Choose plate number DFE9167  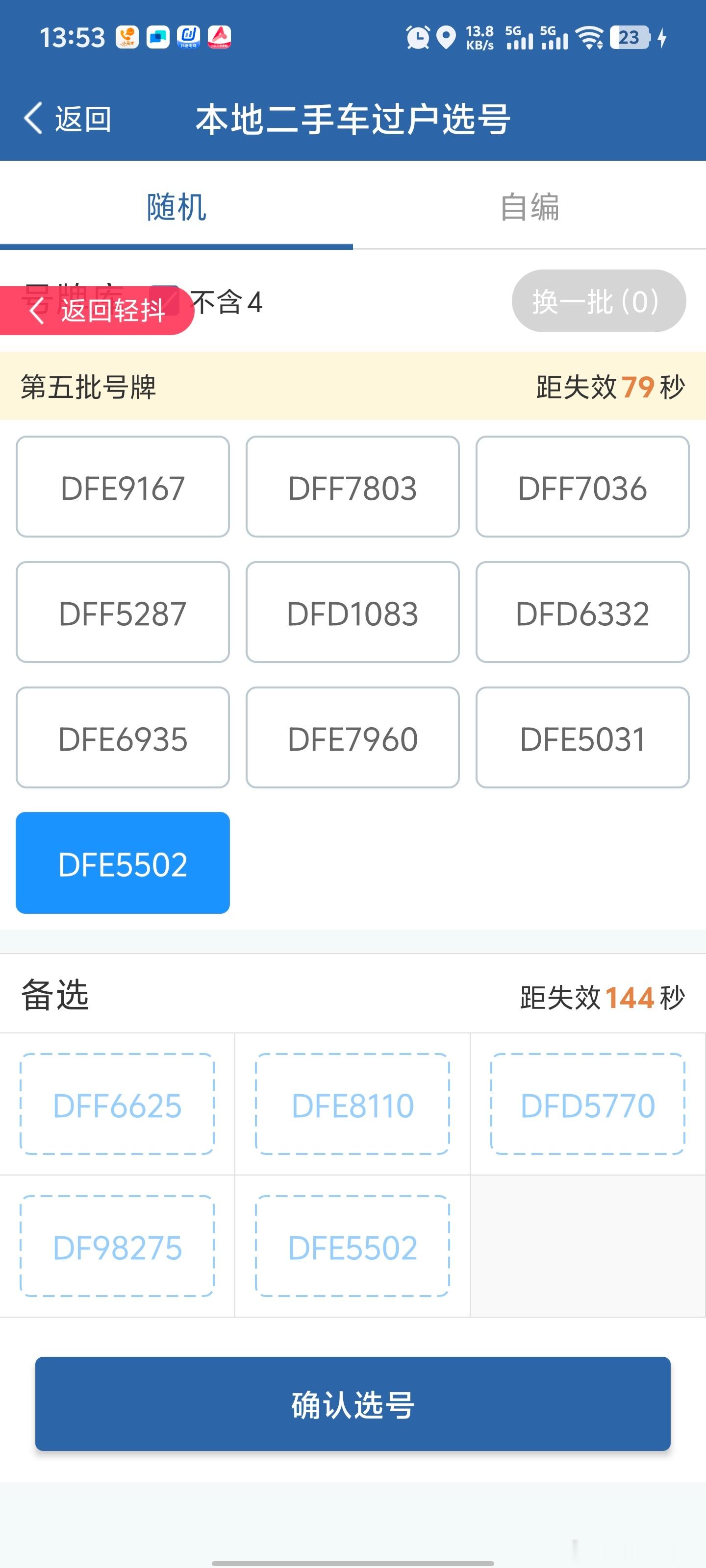[x=123, y=487]
